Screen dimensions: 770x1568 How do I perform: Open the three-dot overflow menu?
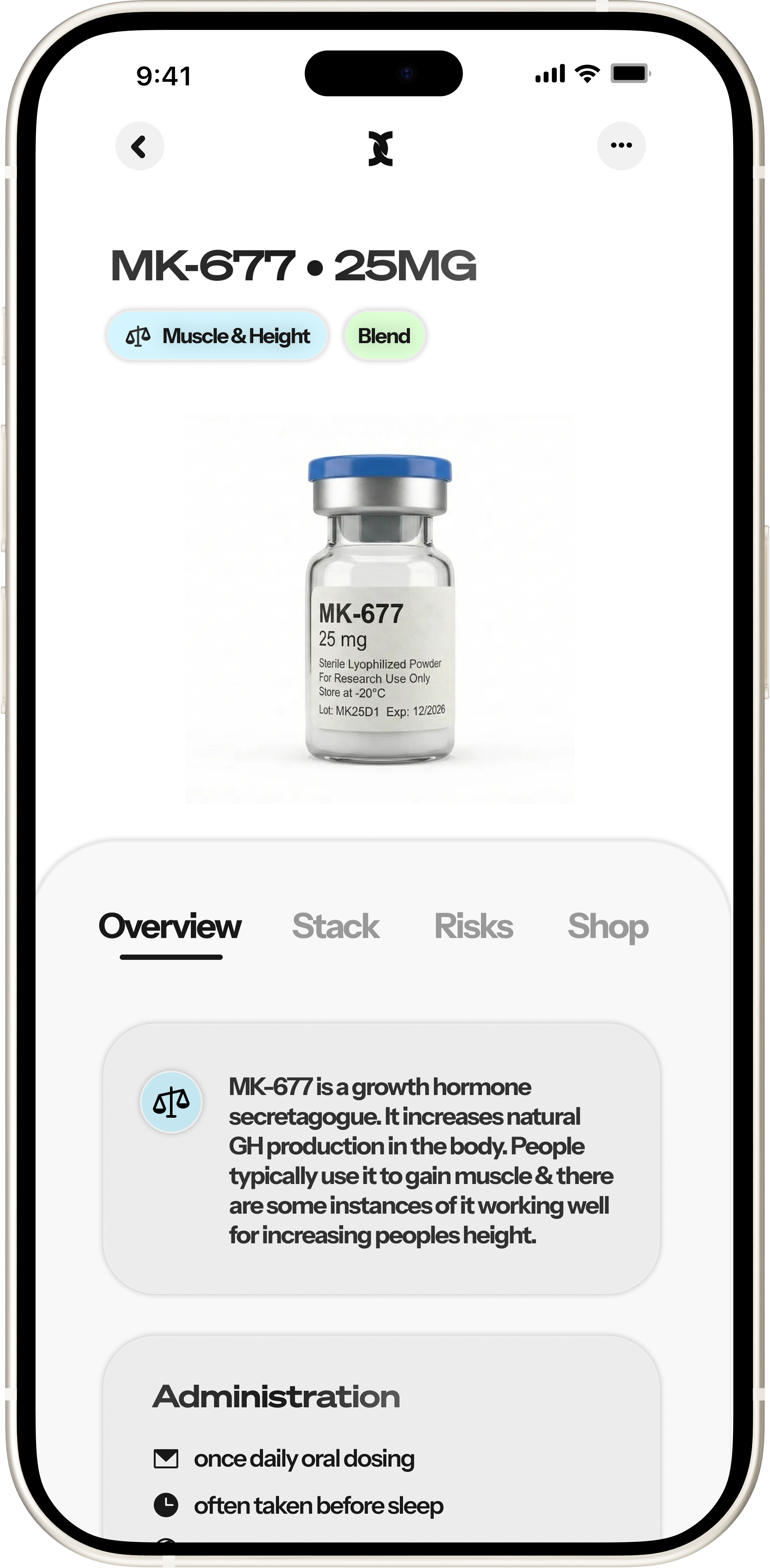pos(621,145)
